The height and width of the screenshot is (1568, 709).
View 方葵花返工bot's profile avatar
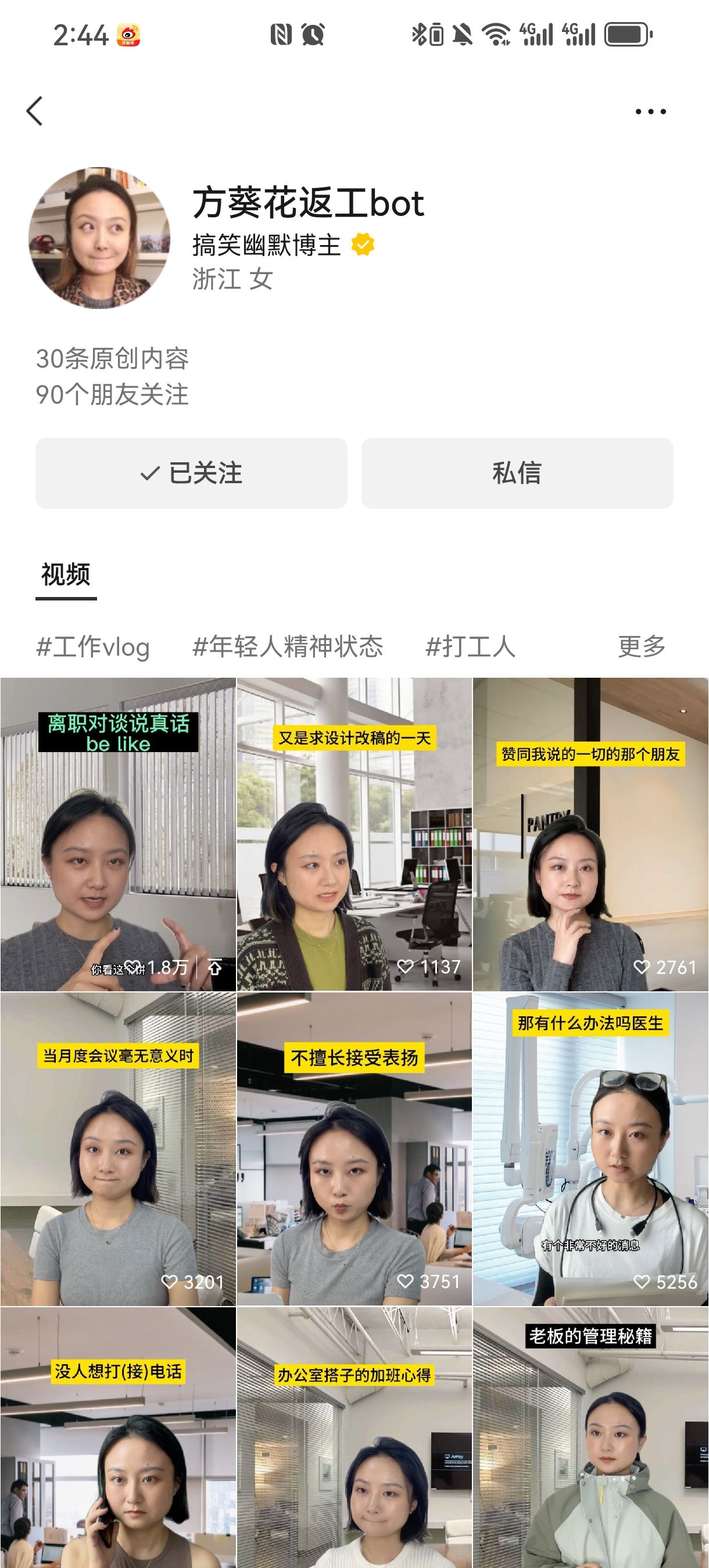pyautogui.click(x=99, y=238)
